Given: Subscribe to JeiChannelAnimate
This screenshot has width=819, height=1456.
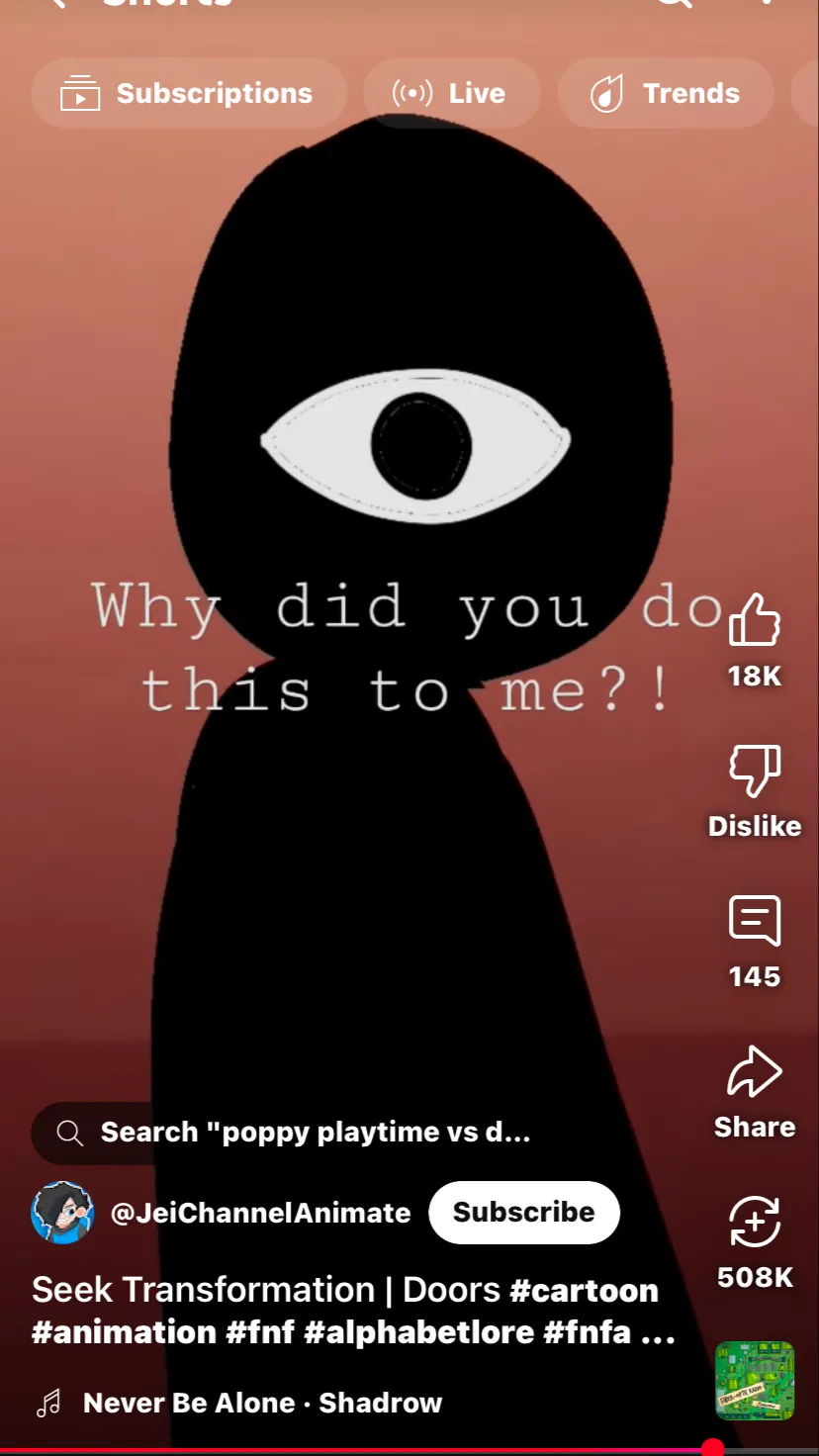Looking at the screenshot, I should tap(523, 1213).
